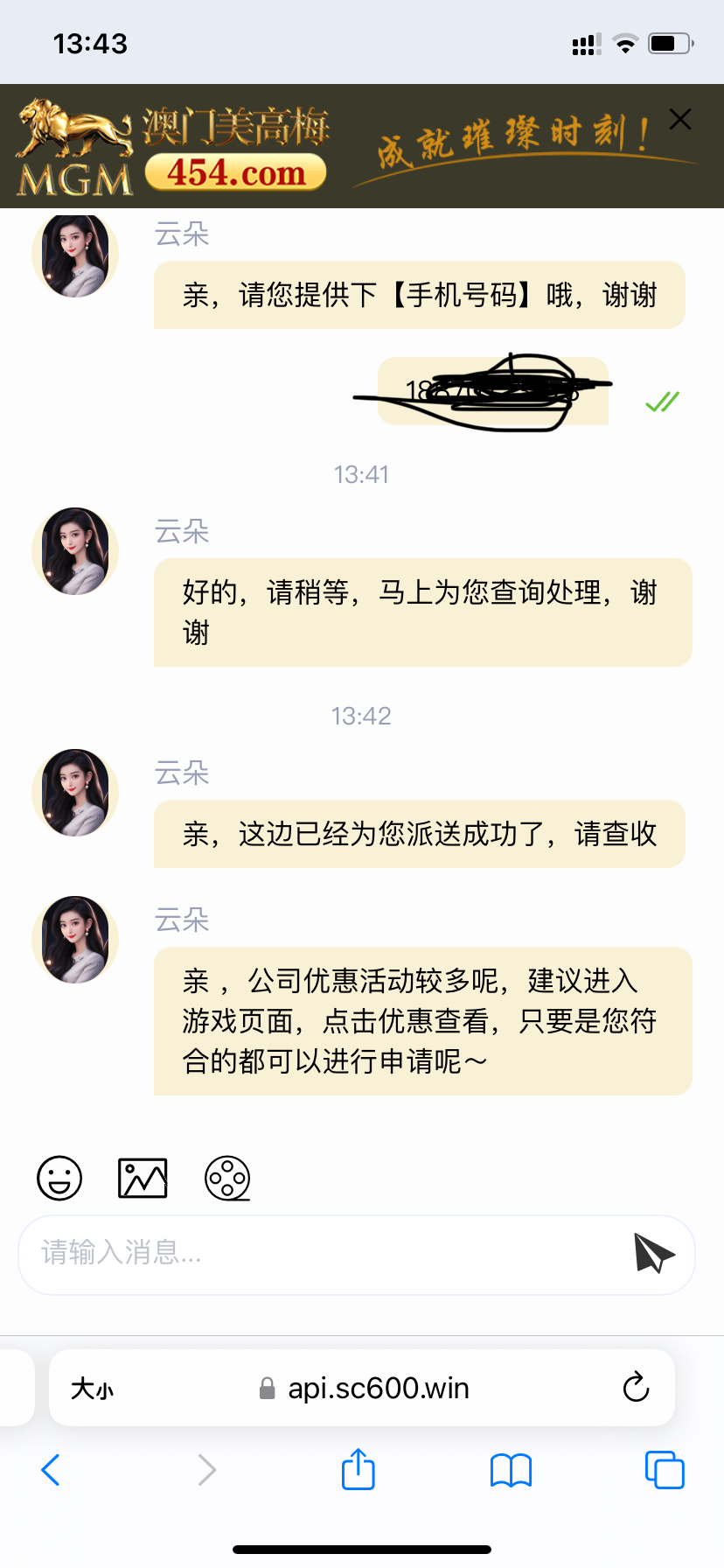Open the emoji picker
This screenshot has width=724, height=1568.
pyautogui.click(x=59, y=1178)
